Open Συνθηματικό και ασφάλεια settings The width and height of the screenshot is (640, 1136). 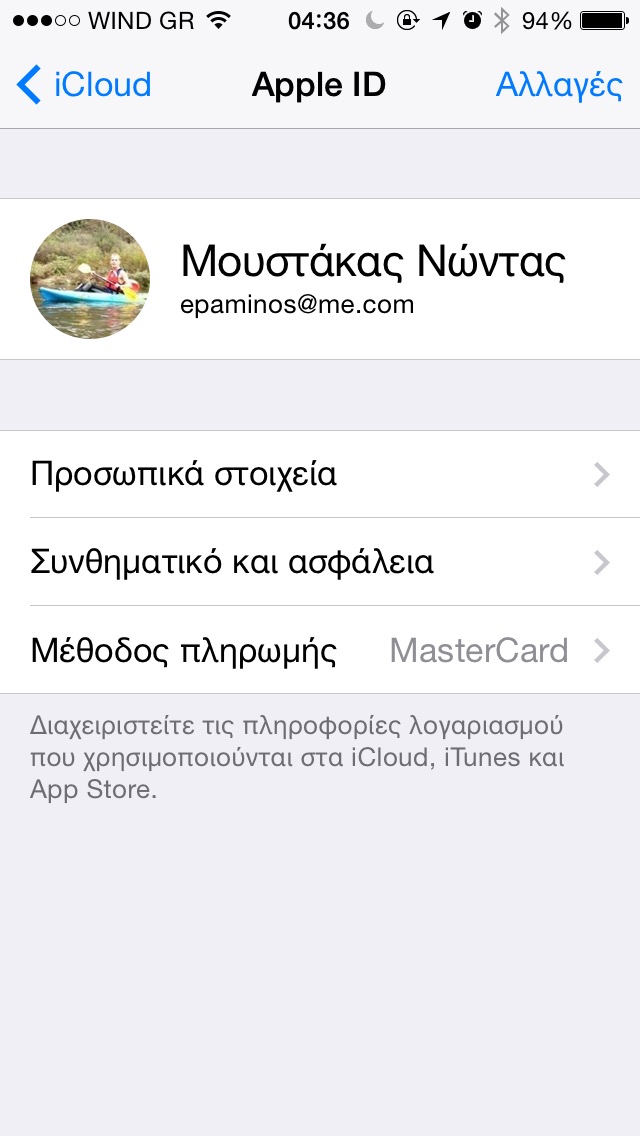pyautogui.click(x=320, y=562)
